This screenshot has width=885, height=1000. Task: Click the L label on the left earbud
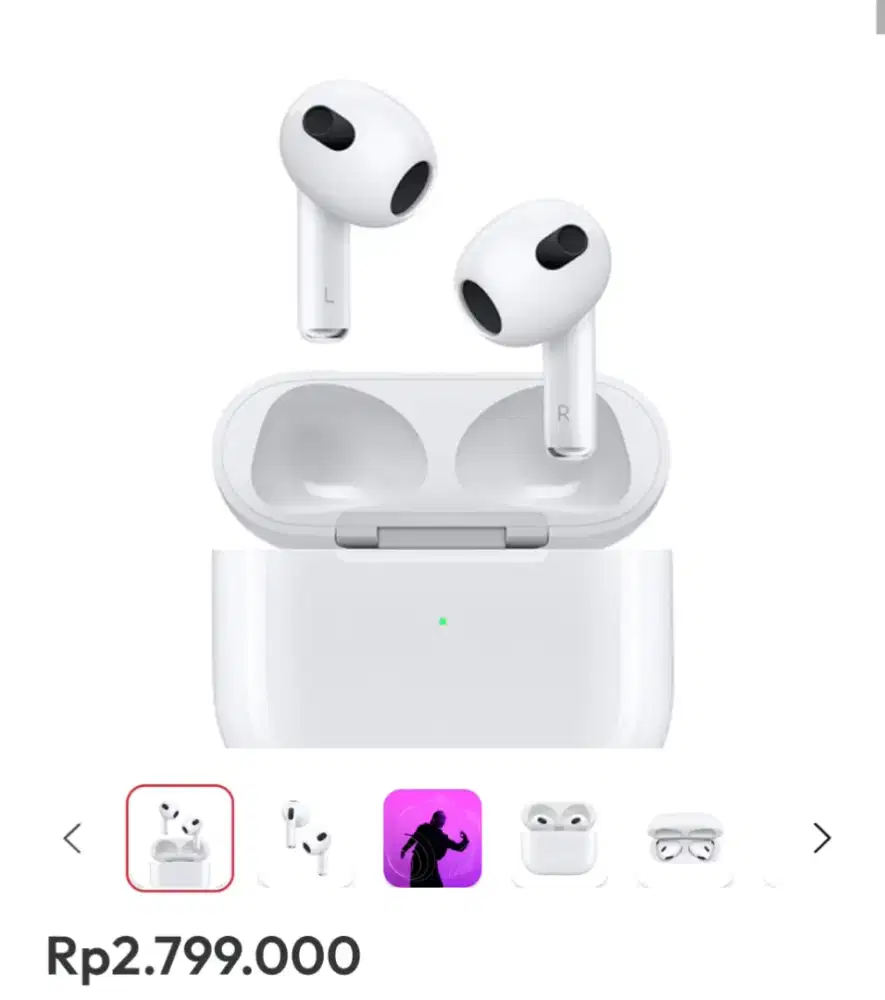(327, 295)
